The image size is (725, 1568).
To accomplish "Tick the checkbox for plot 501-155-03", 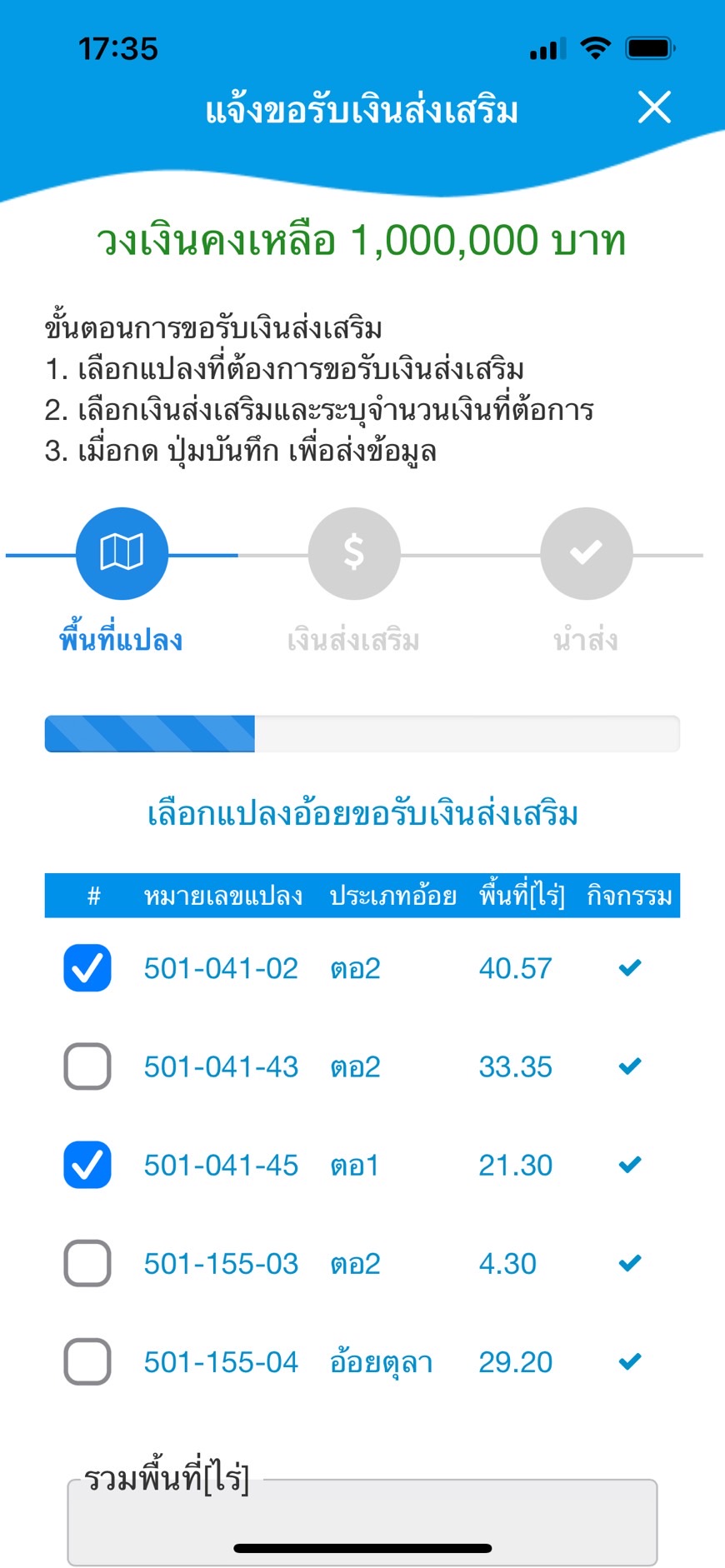I will click(x=87, y=1263).
